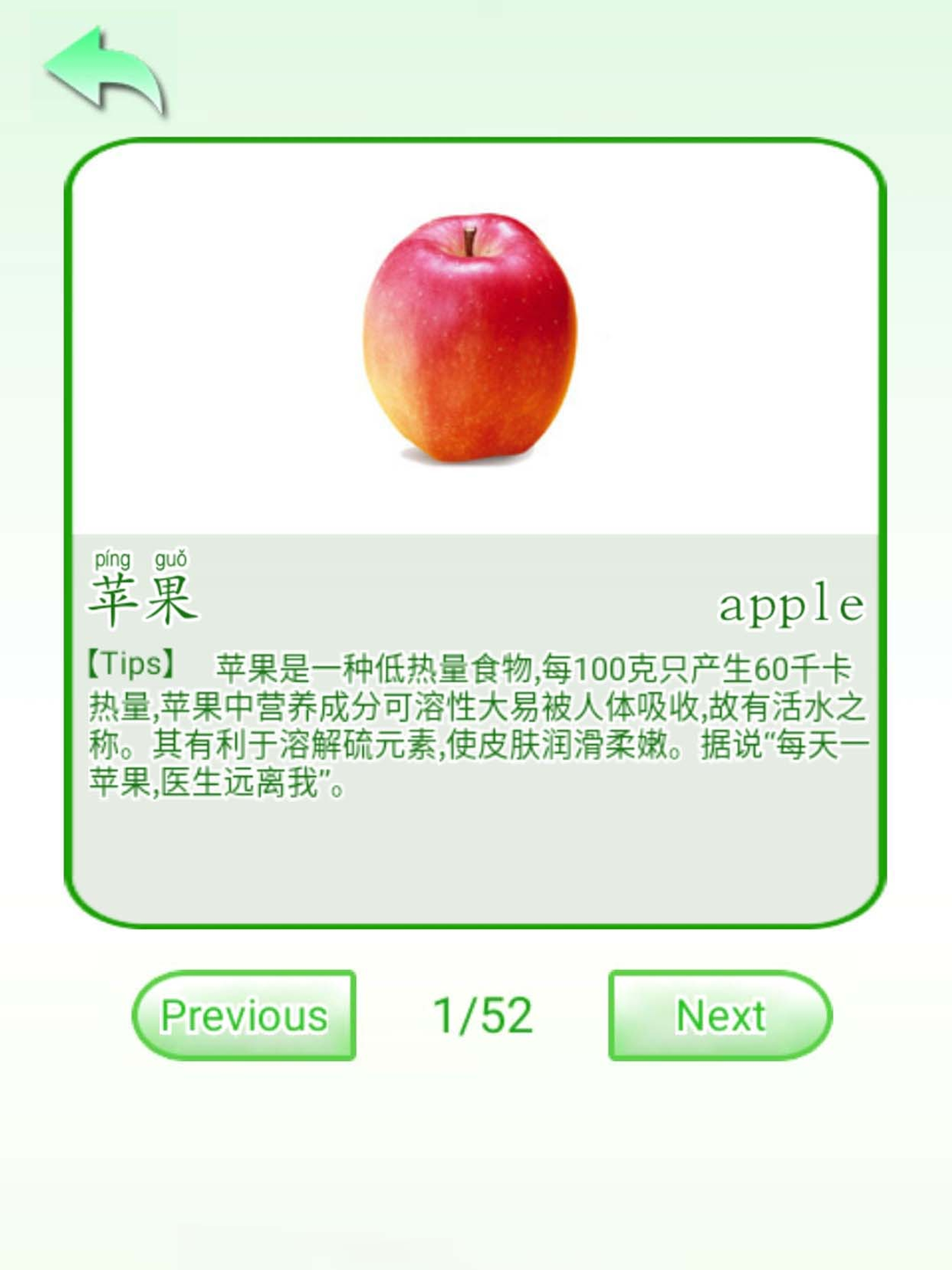Tap the Chinese word 苹果

point(144,609)
